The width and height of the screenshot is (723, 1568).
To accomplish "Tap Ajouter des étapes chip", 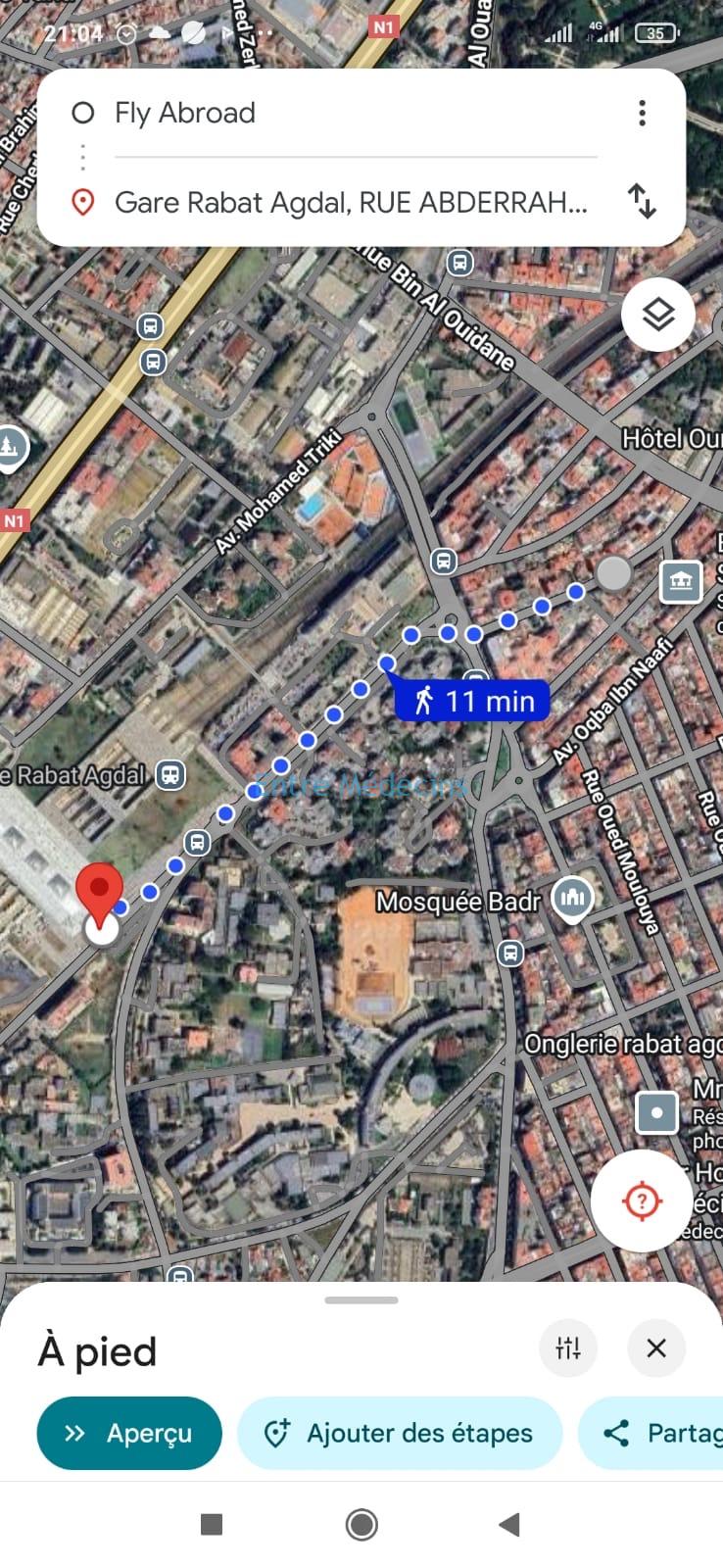I will pos(400,1433).
